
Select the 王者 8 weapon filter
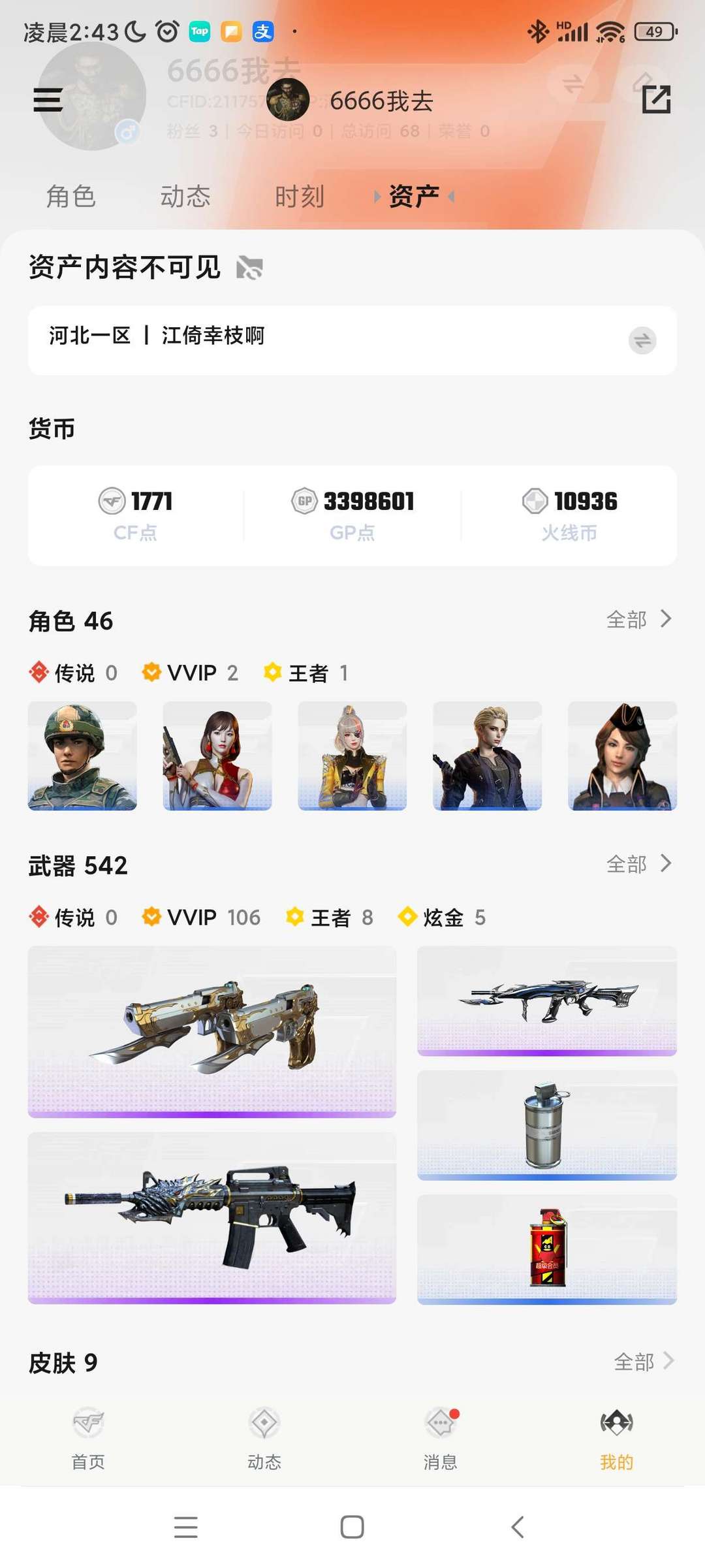330,917
